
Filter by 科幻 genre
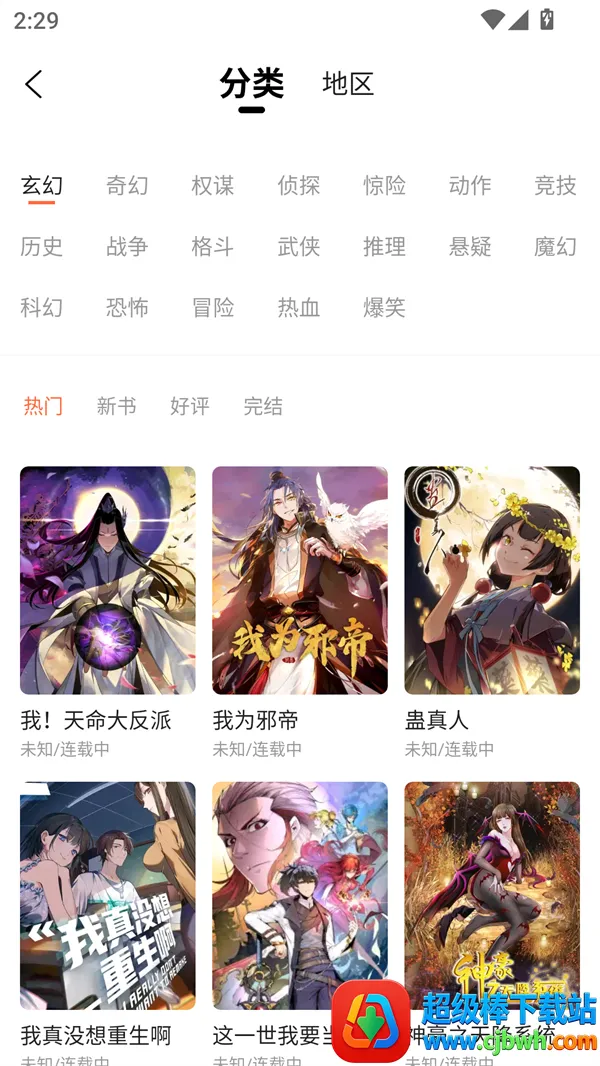(42, 307)
